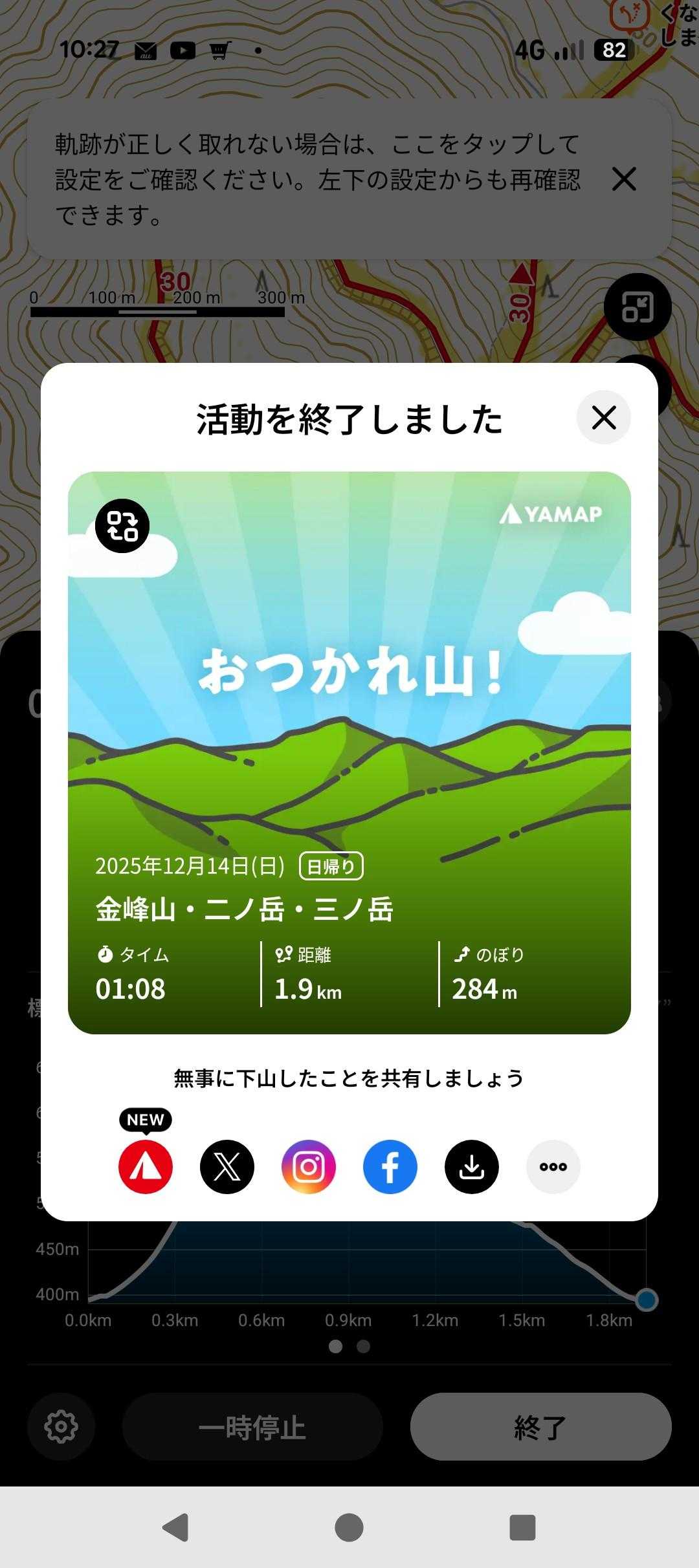Go to the home screen
The image size is (699, 1568).
[349, 1528]
